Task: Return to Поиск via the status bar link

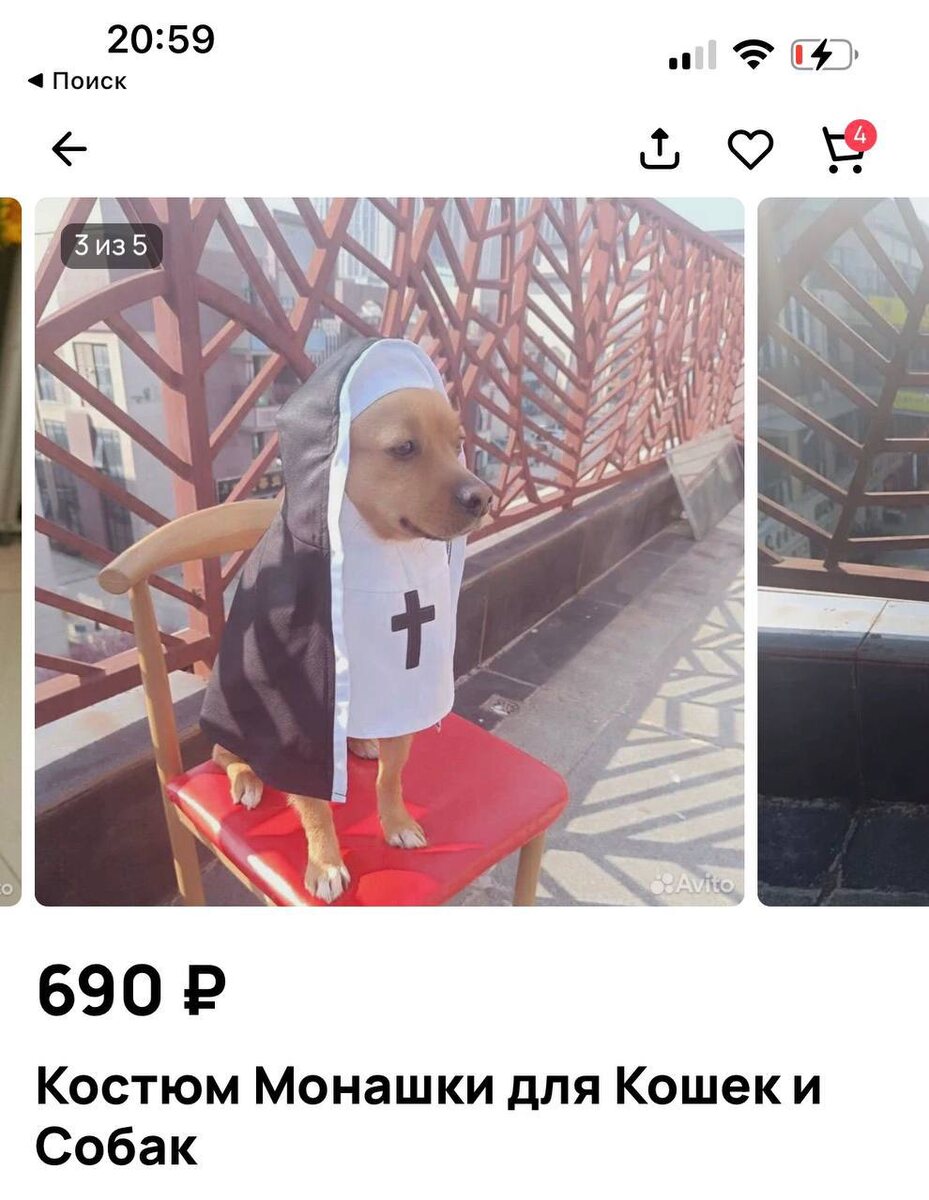Action: point(78,81)
